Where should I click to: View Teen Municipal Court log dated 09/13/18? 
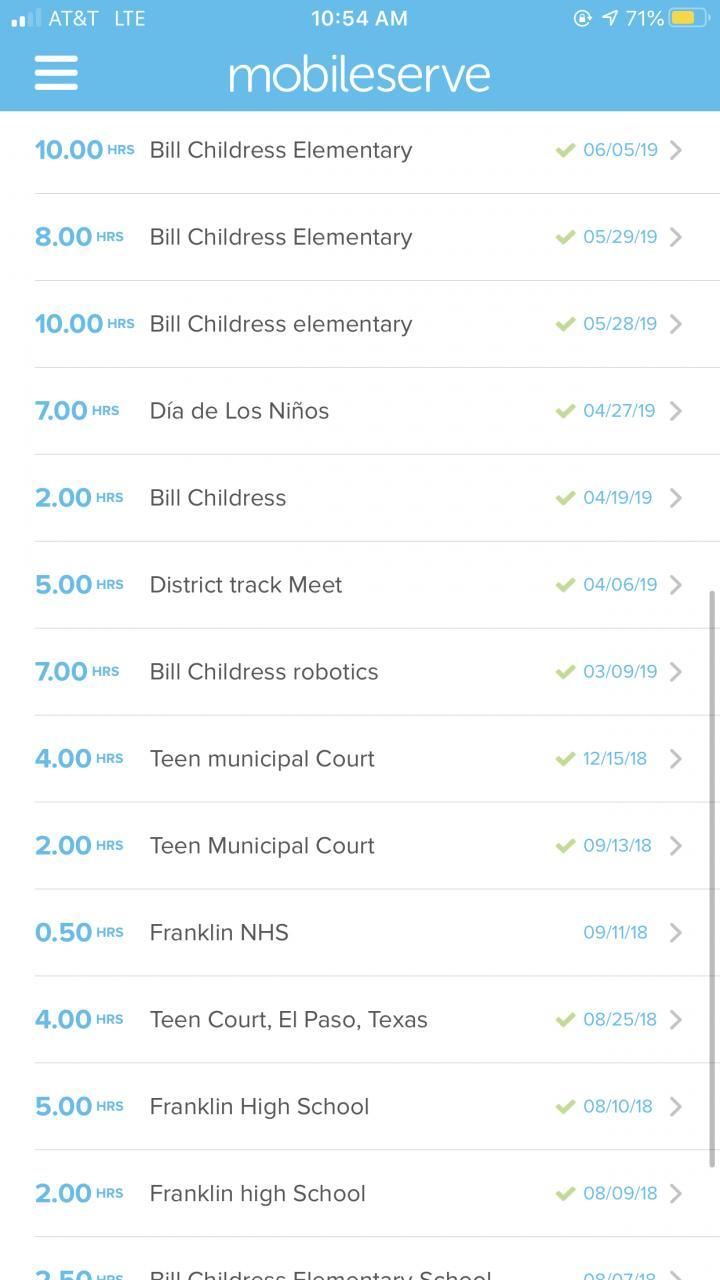coord(360,846)
